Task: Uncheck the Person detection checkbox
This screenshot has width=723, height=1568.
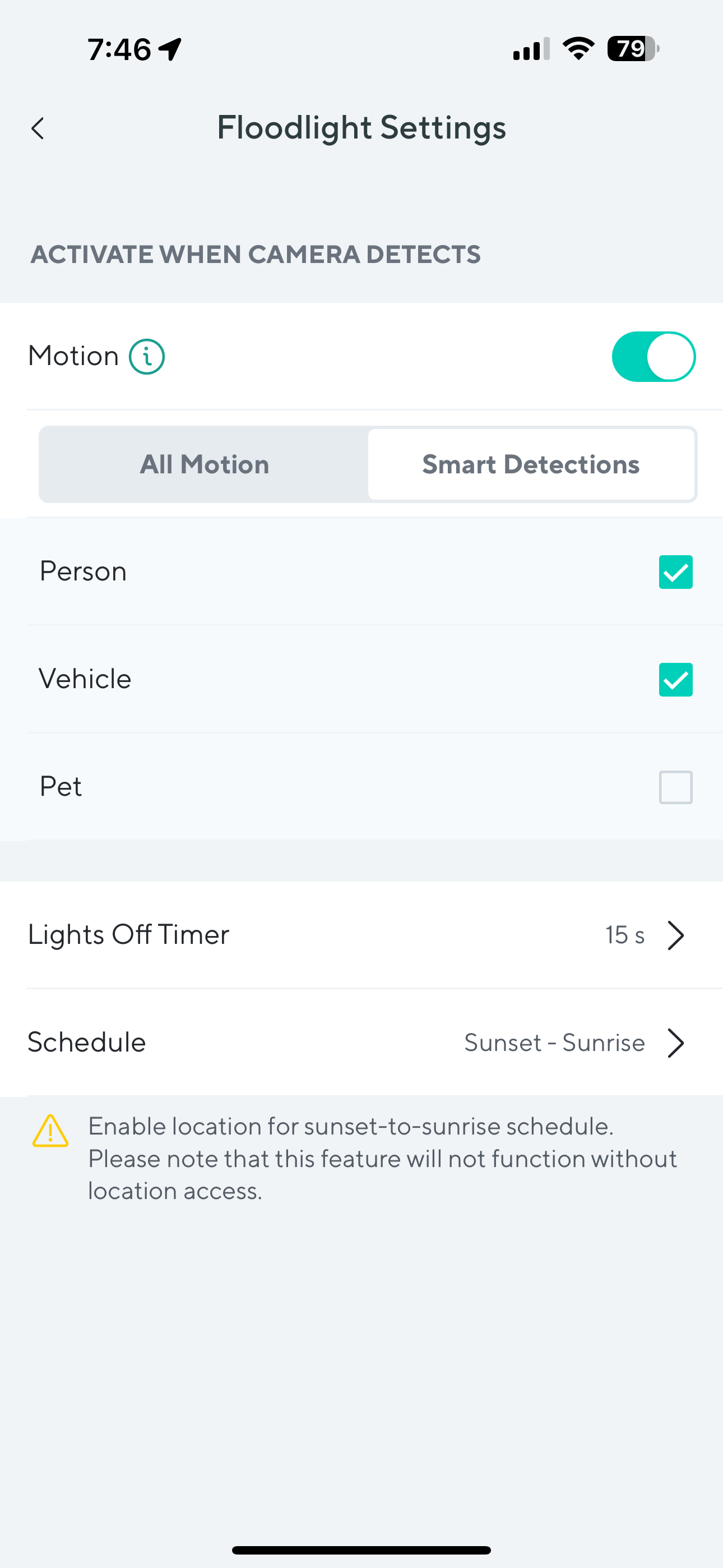Action: (675, 572)
